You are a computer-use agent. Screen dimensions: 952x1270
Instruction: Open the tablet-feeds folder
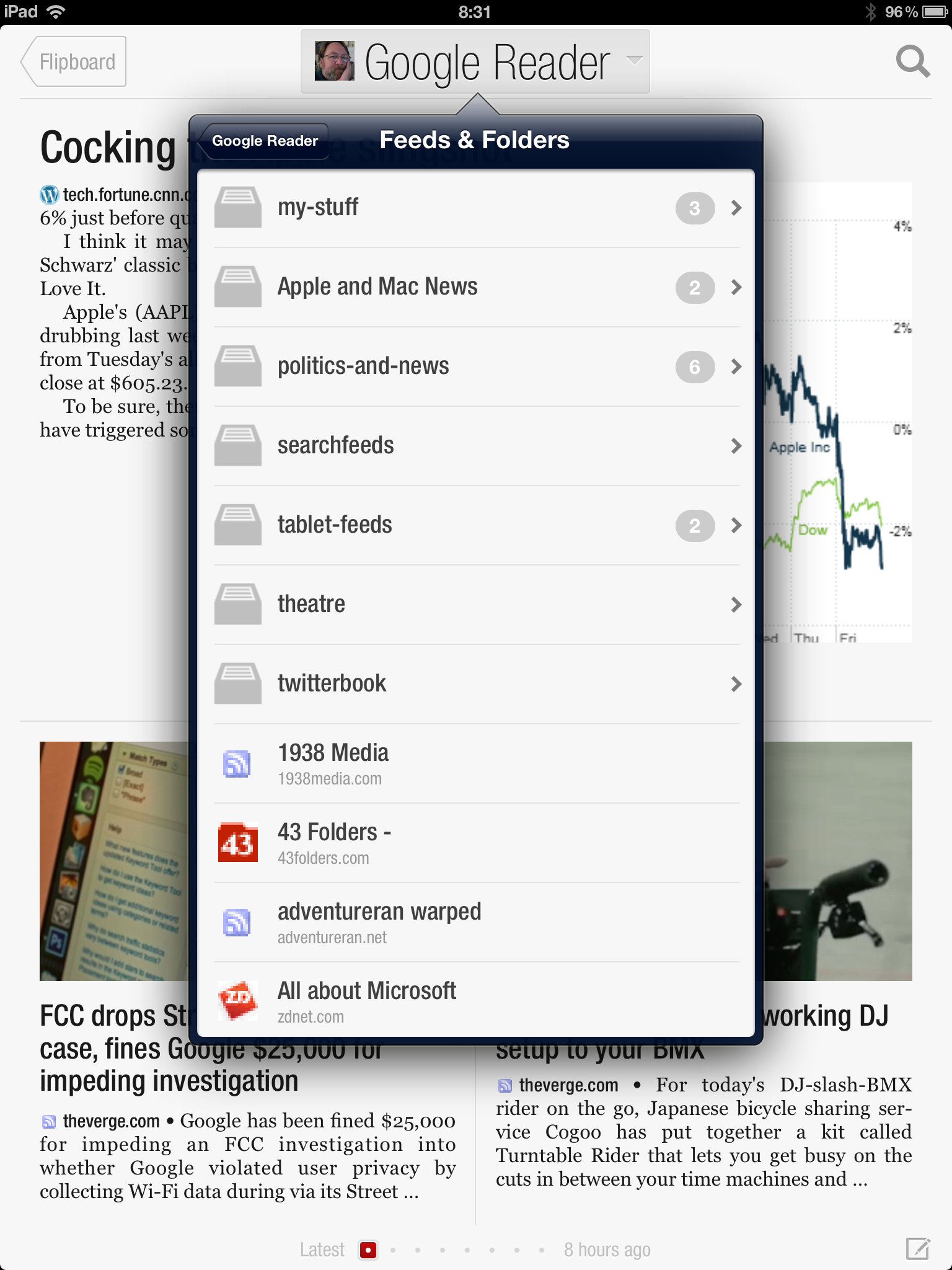click(x=477, y=525)
